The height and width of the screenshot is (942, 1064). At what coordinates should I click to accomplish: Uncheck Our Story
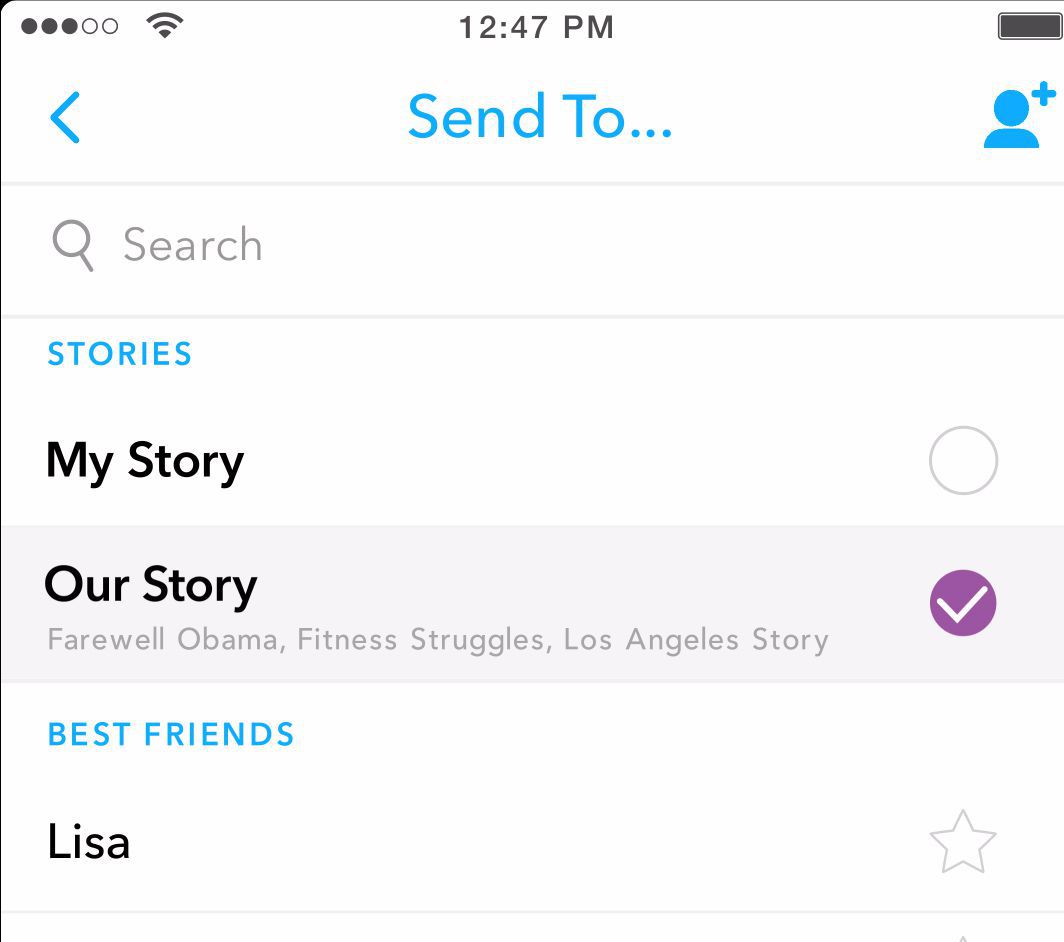coord(962,603)
